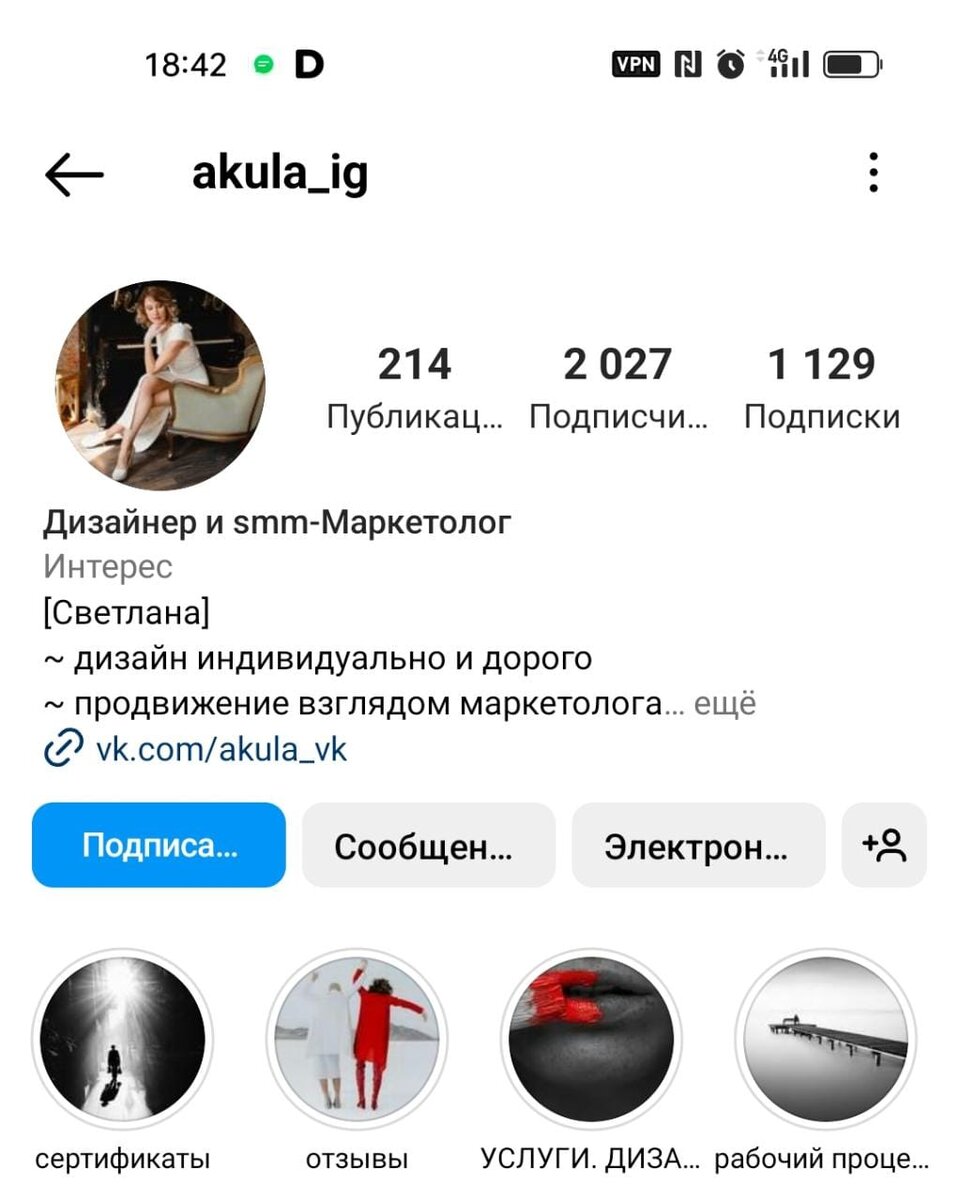Open the three-dot options menu

coord(873,173)
